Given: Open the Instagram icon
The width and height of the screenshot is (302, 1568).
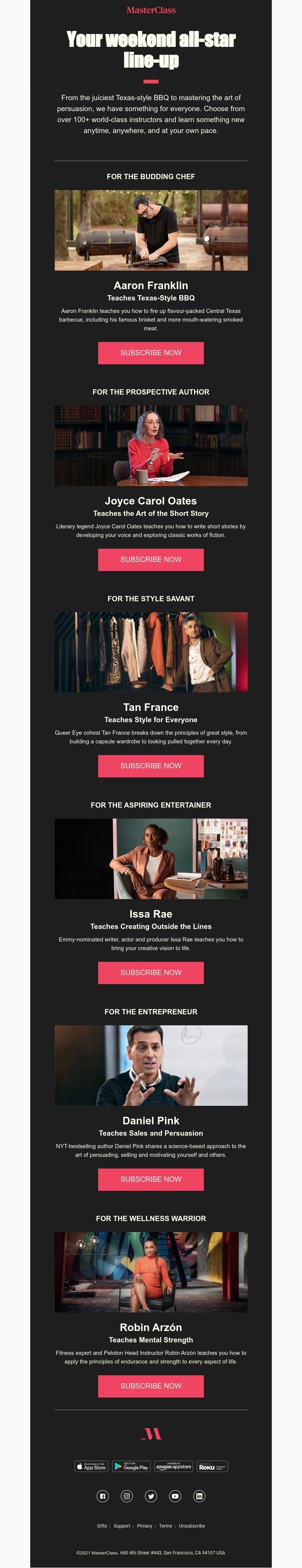Looking at the screenshot, I should pos(126,1495).
